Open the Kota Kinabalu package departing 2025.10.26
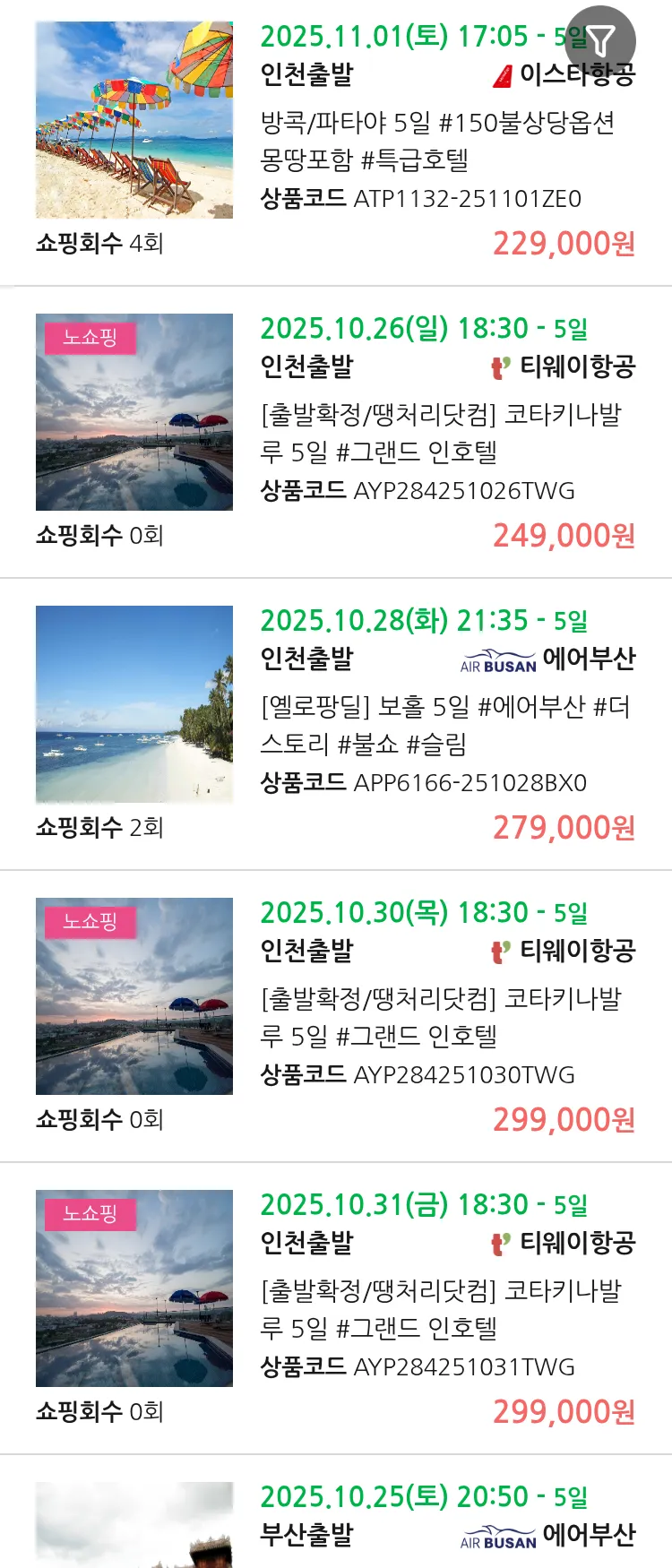Screen dimensions: 672x1568 pos(439,433)
